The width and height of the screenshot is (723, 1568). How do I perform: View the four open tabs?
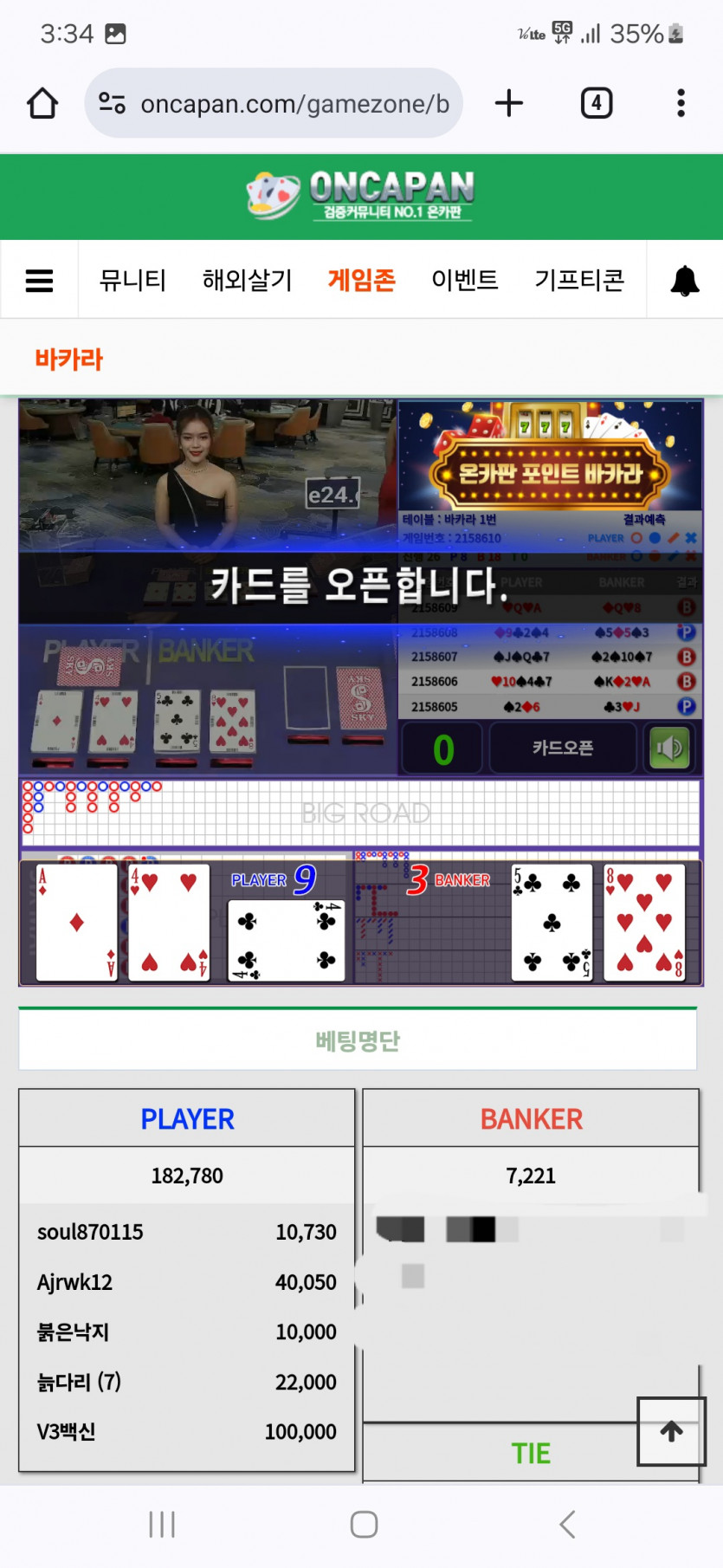[x=596, y=103]
